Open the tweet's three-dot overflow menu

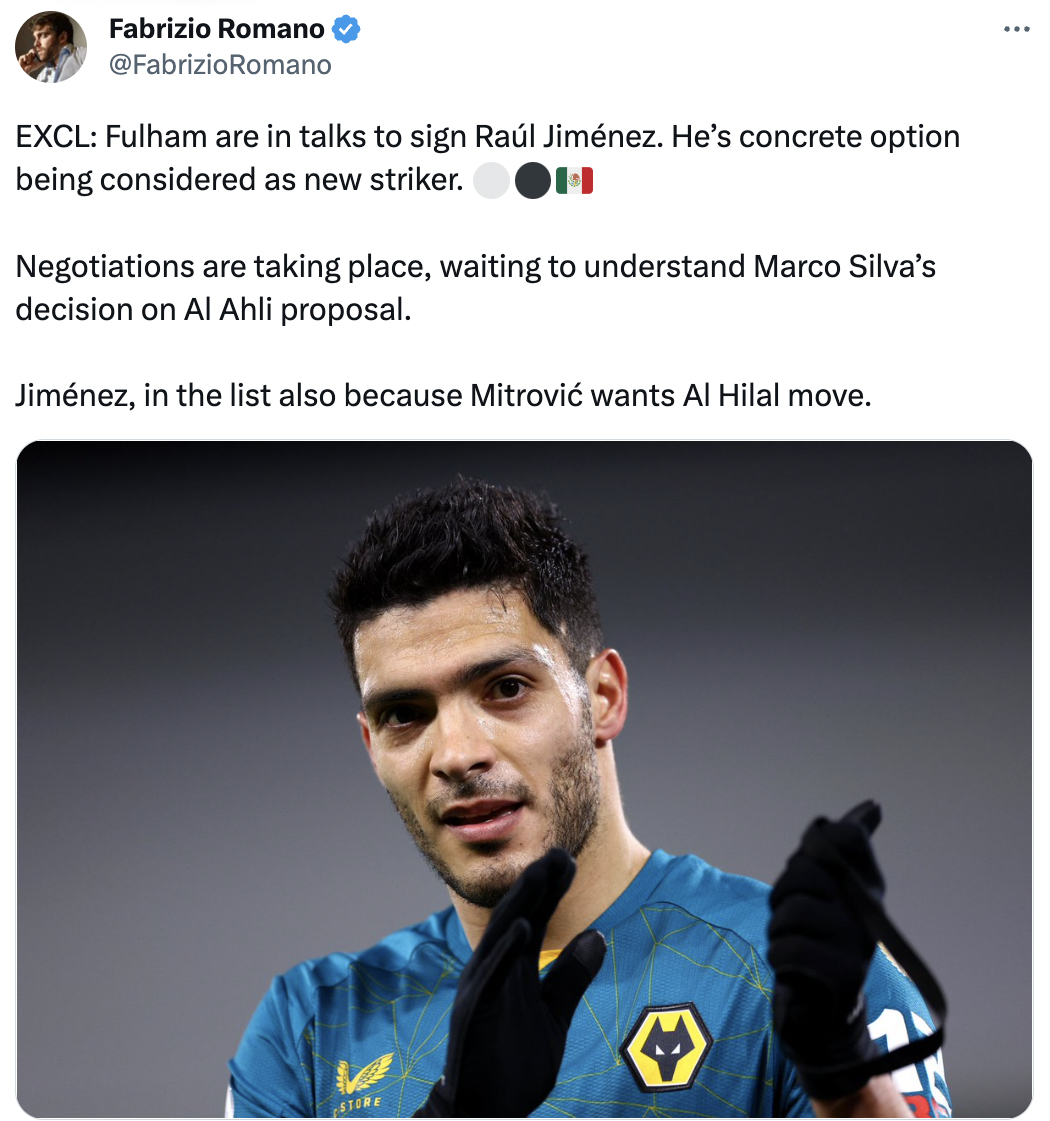1015,30
